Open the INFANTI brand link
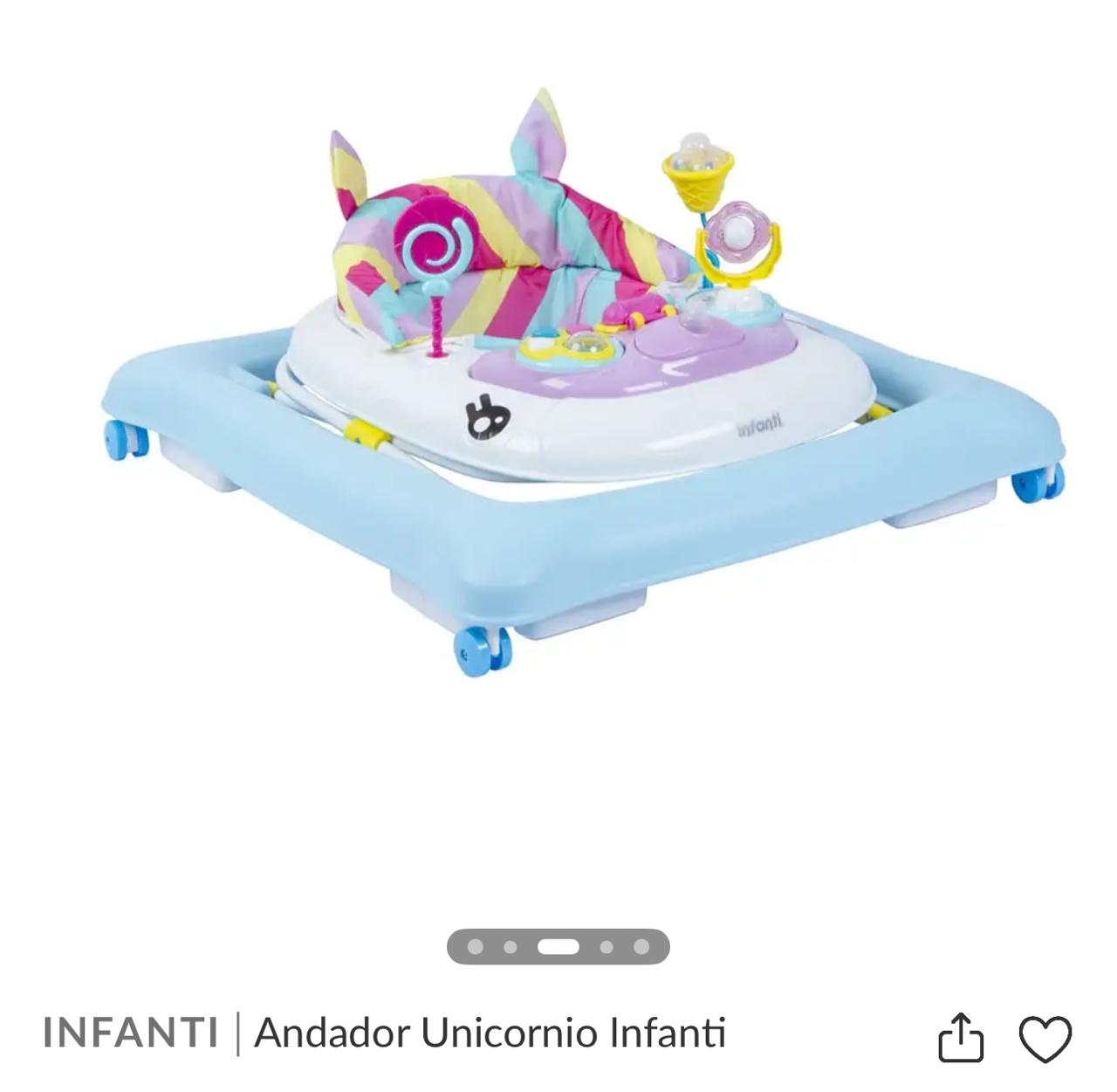 130,1033
